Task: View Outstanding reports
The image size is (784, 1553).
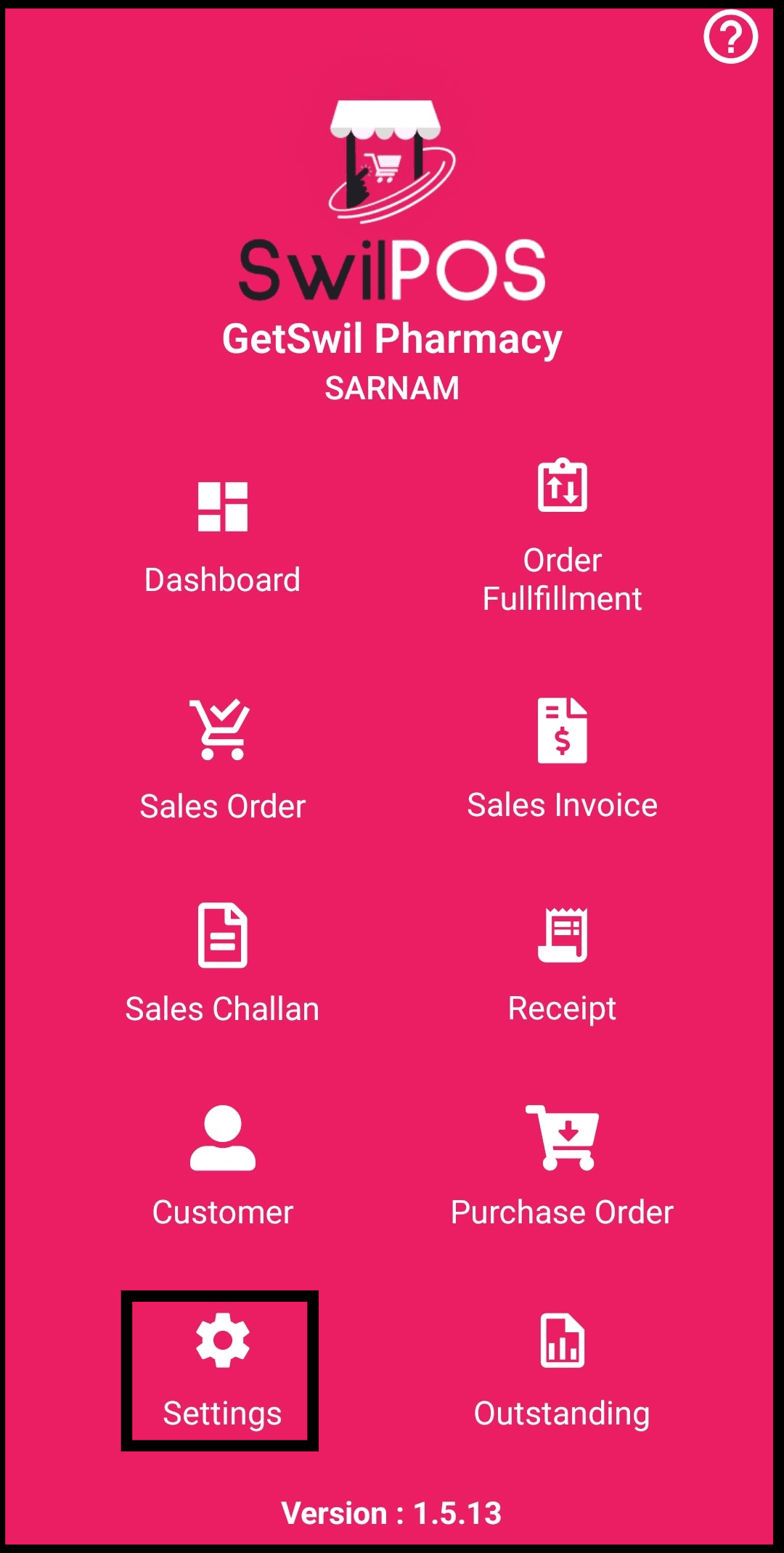Action: point(562,1370)
